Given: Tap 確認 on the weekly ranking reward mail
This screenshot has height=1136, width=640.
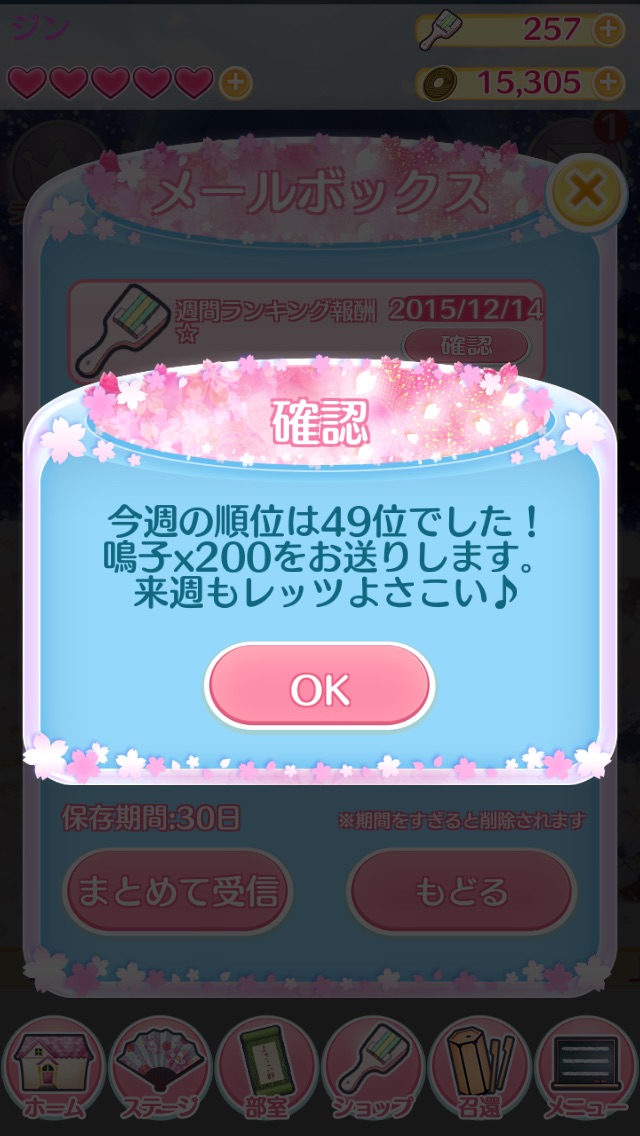Looking at the screenshot, I should coord(466,346).
